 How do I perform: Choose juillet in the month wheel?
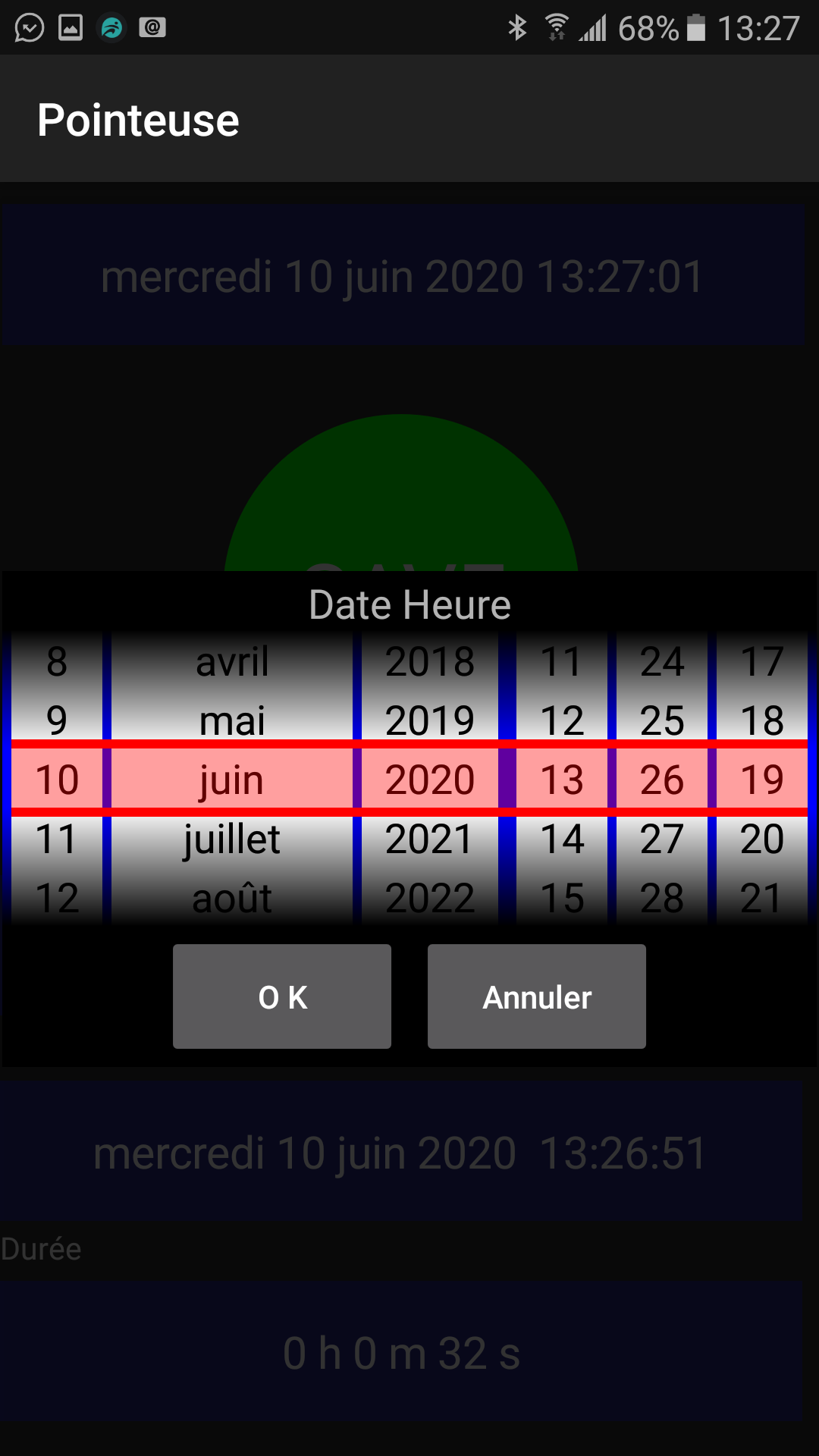coord(232,839)
